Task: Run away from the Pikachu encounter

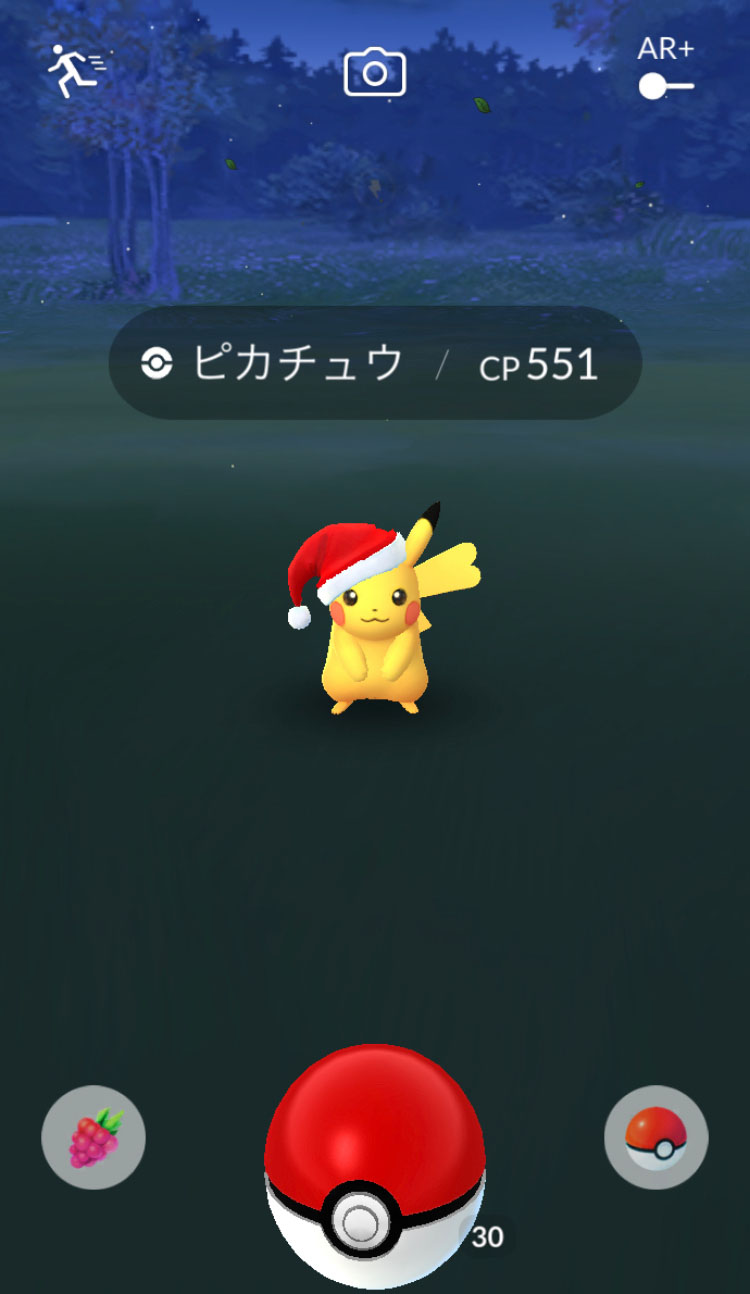Action: click(75, 71)
